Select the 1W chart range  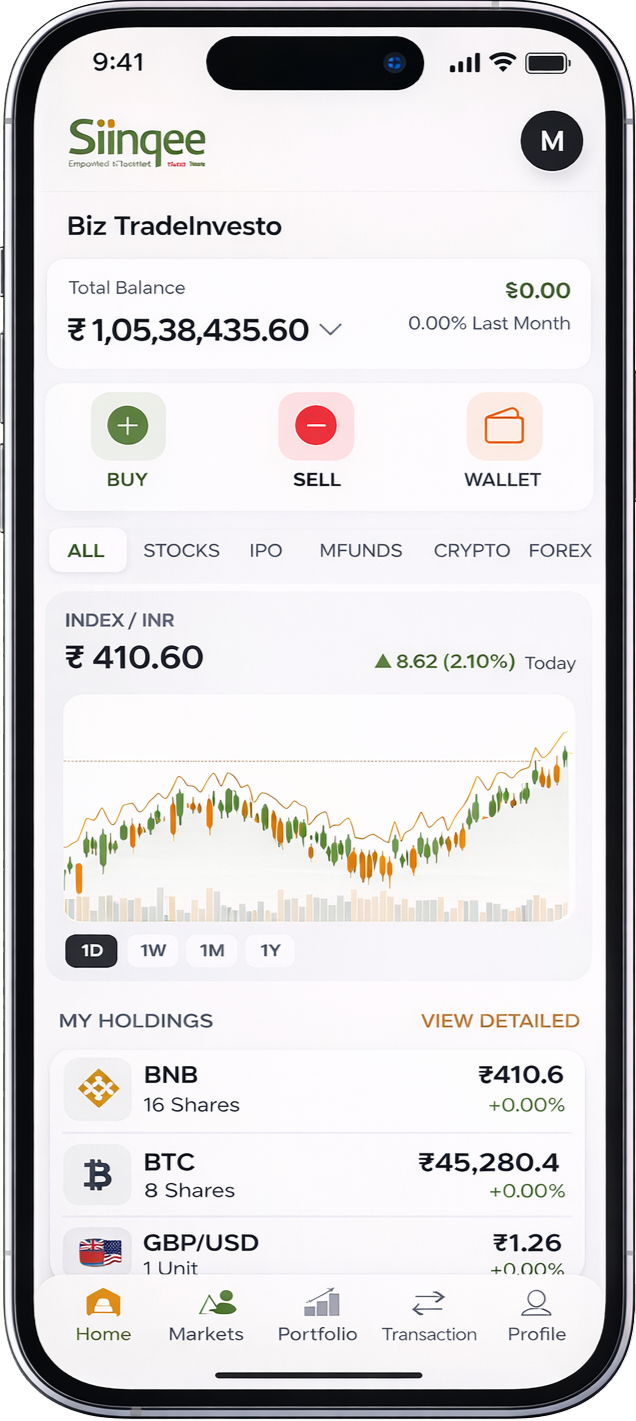(153, 950)
